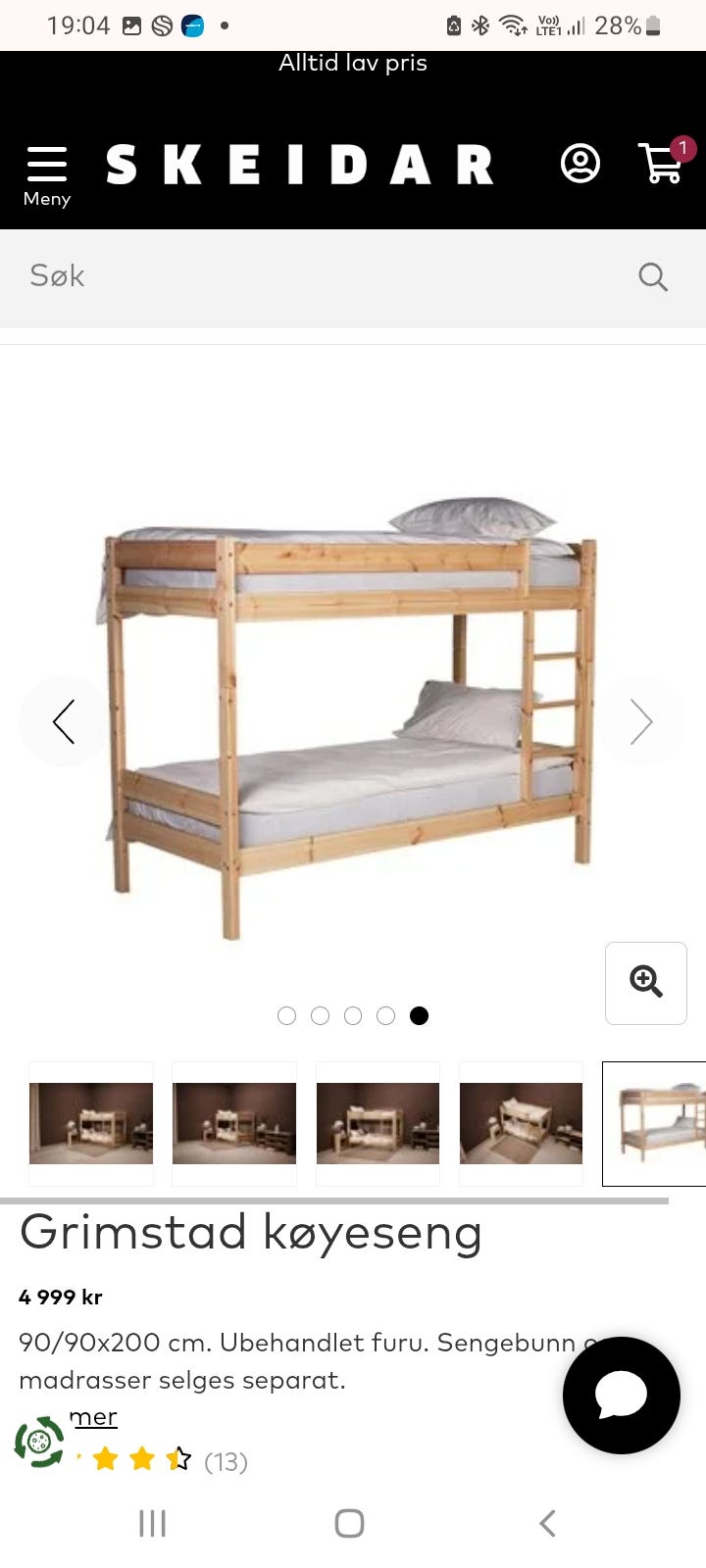This screenshot has height=1568, width=706.
Task: Expand description via the mer link
Action: 94,1417
